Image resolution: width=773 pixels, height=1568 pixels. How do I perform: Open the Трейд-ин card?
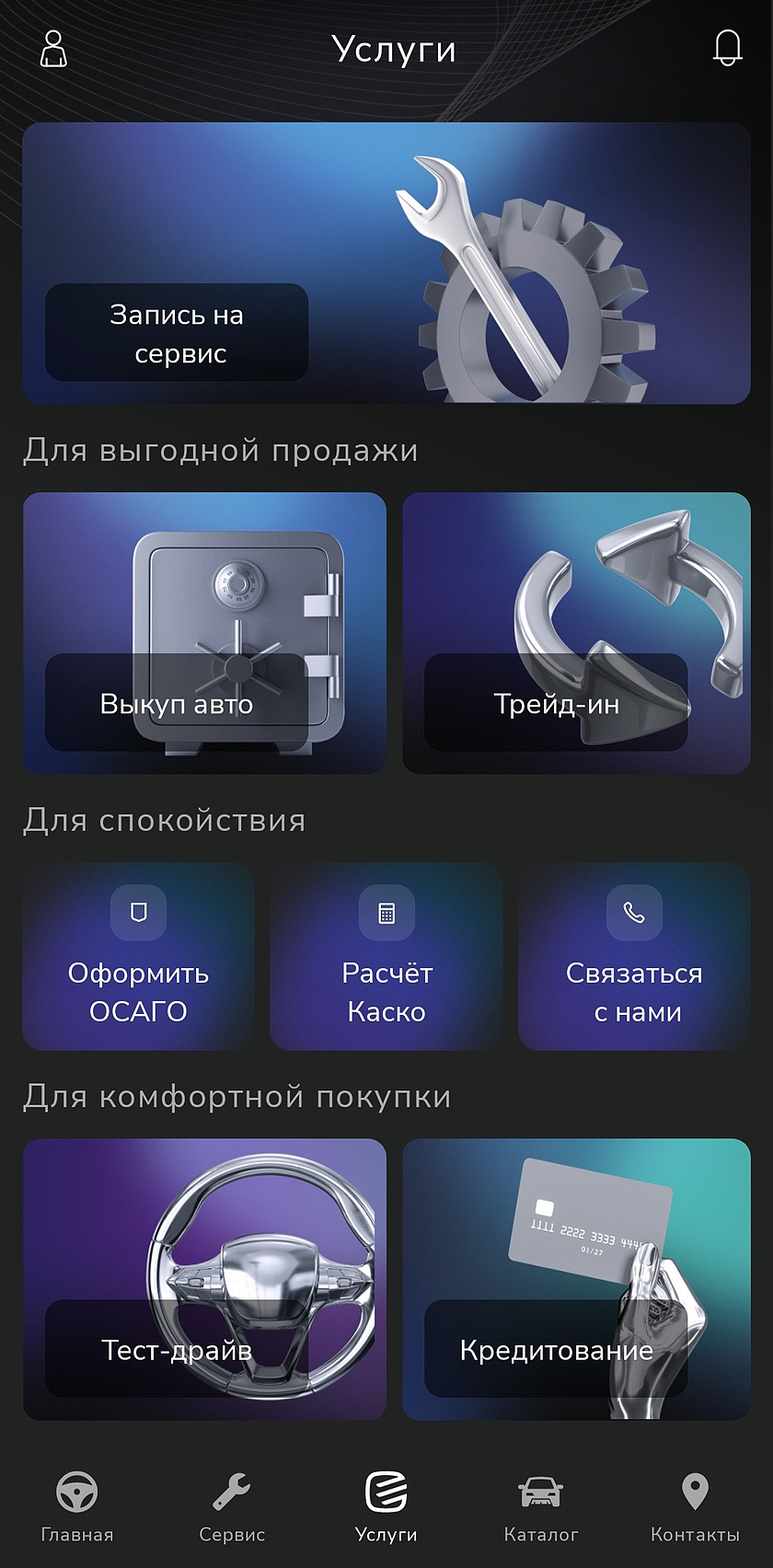576,633
